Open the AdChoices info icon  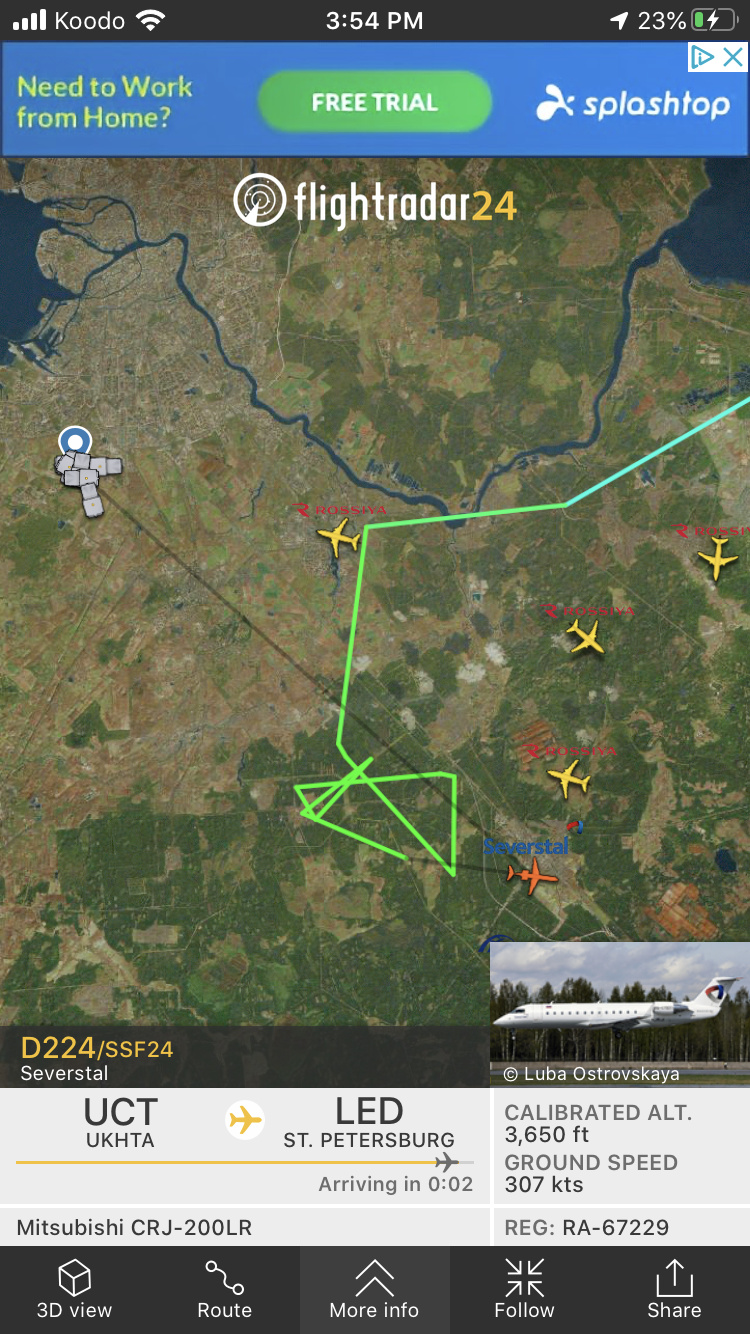(x=704, y=57)
